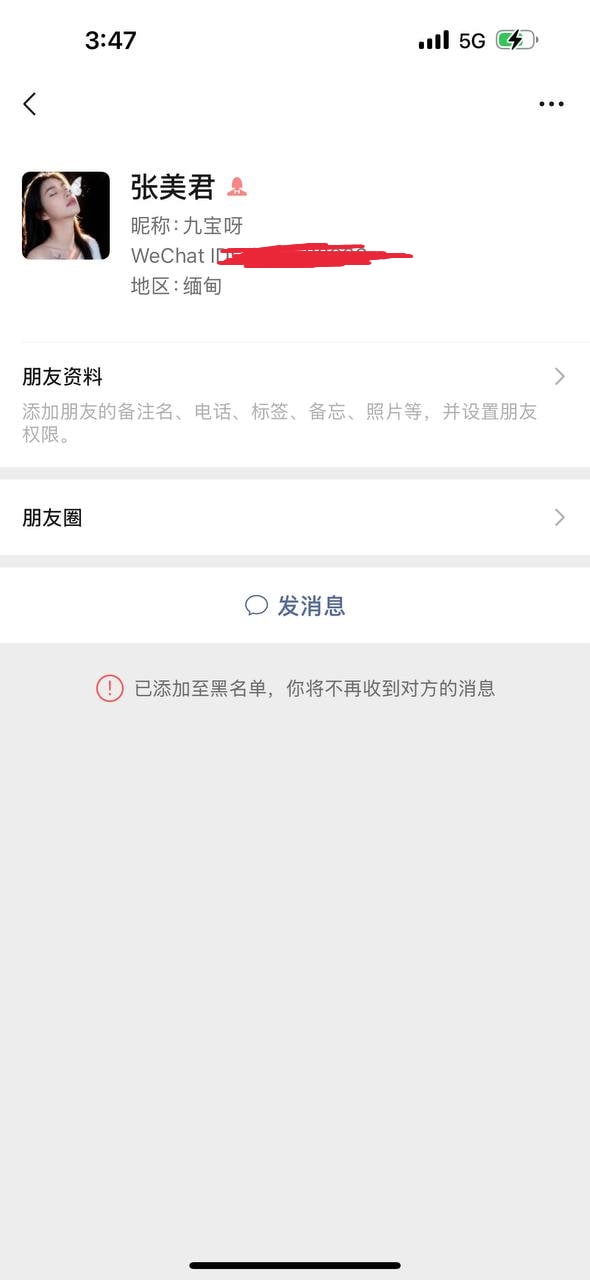Open 朋友圈 Moments of this contact

coord(295,517)
